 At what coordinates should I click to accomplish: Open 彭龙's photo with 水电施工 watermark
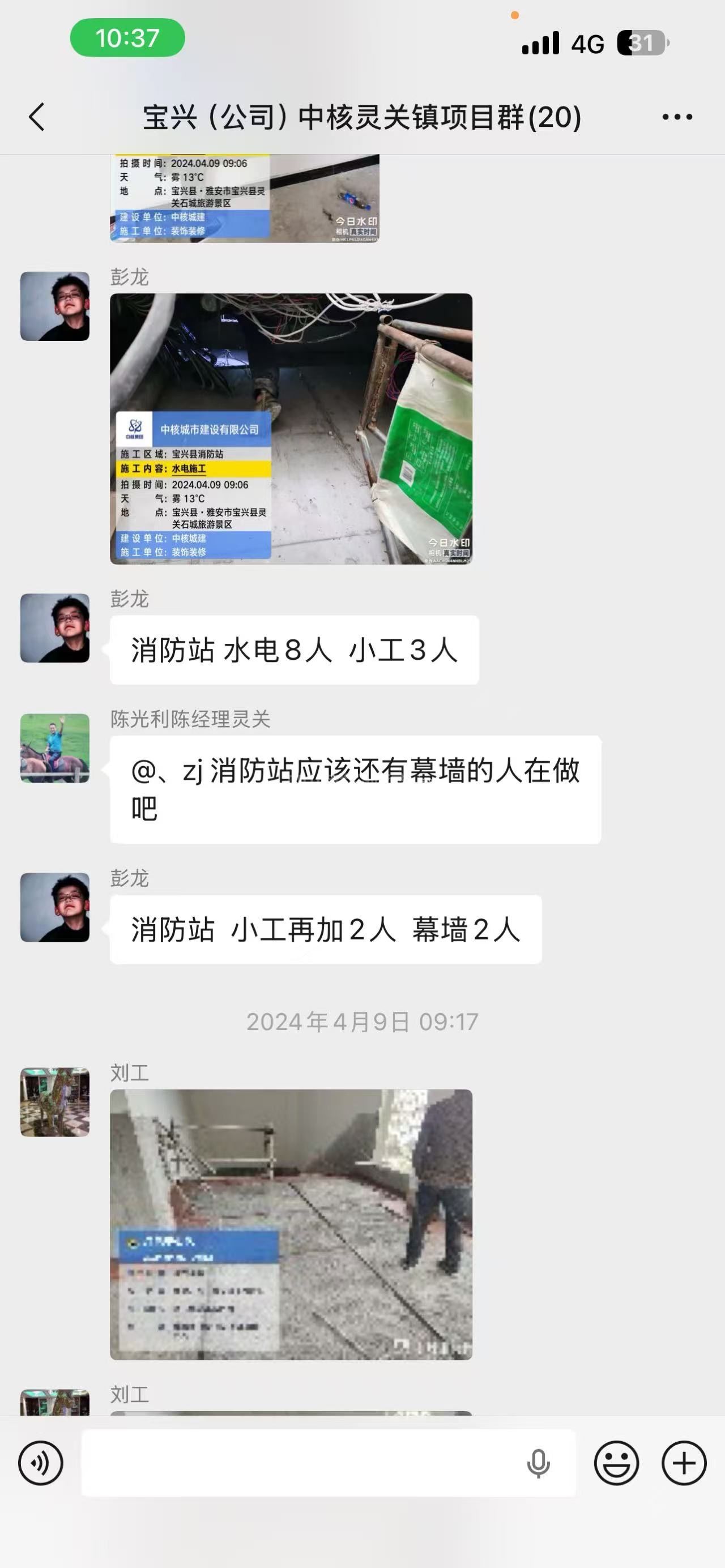coord(291,429)
